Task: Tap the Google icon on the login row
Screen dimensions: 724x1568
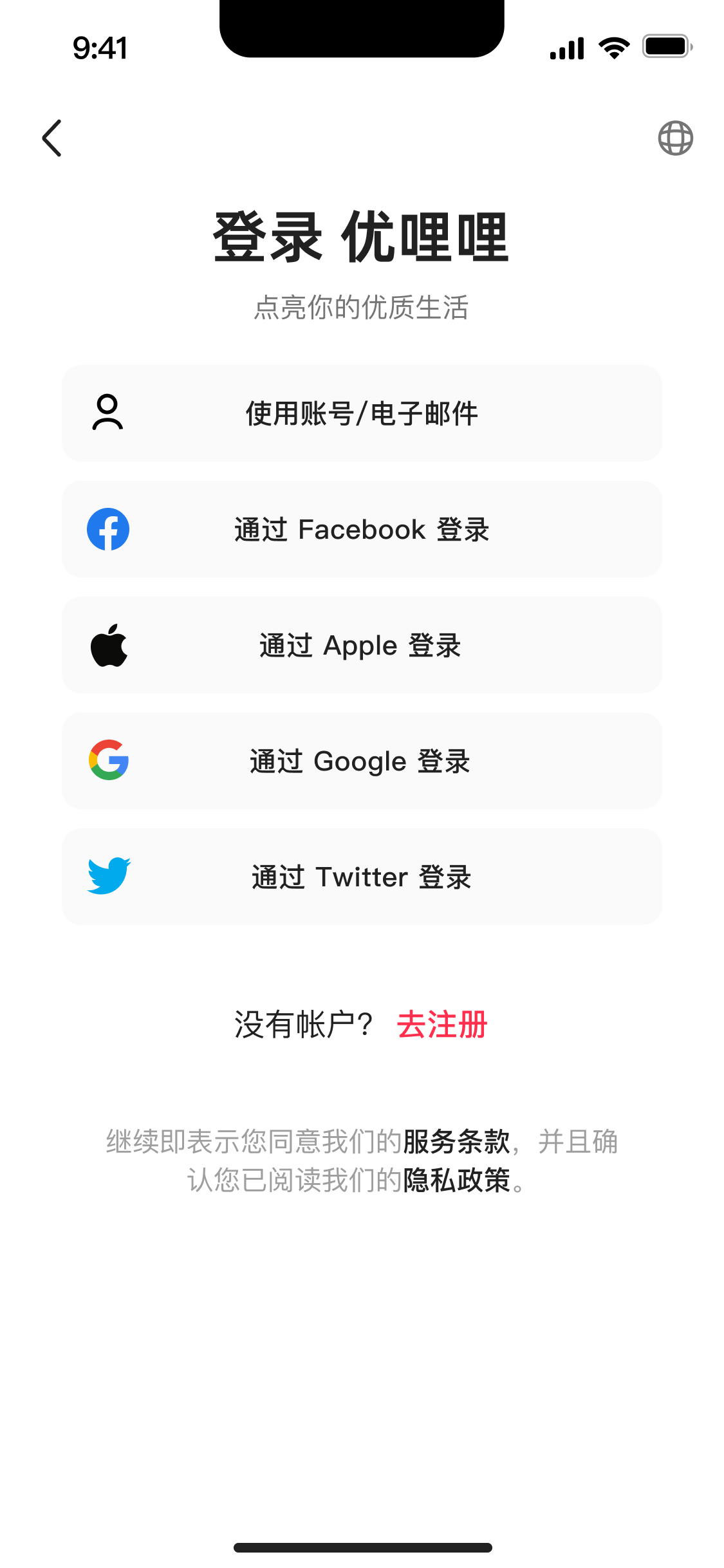Action: 108,761
